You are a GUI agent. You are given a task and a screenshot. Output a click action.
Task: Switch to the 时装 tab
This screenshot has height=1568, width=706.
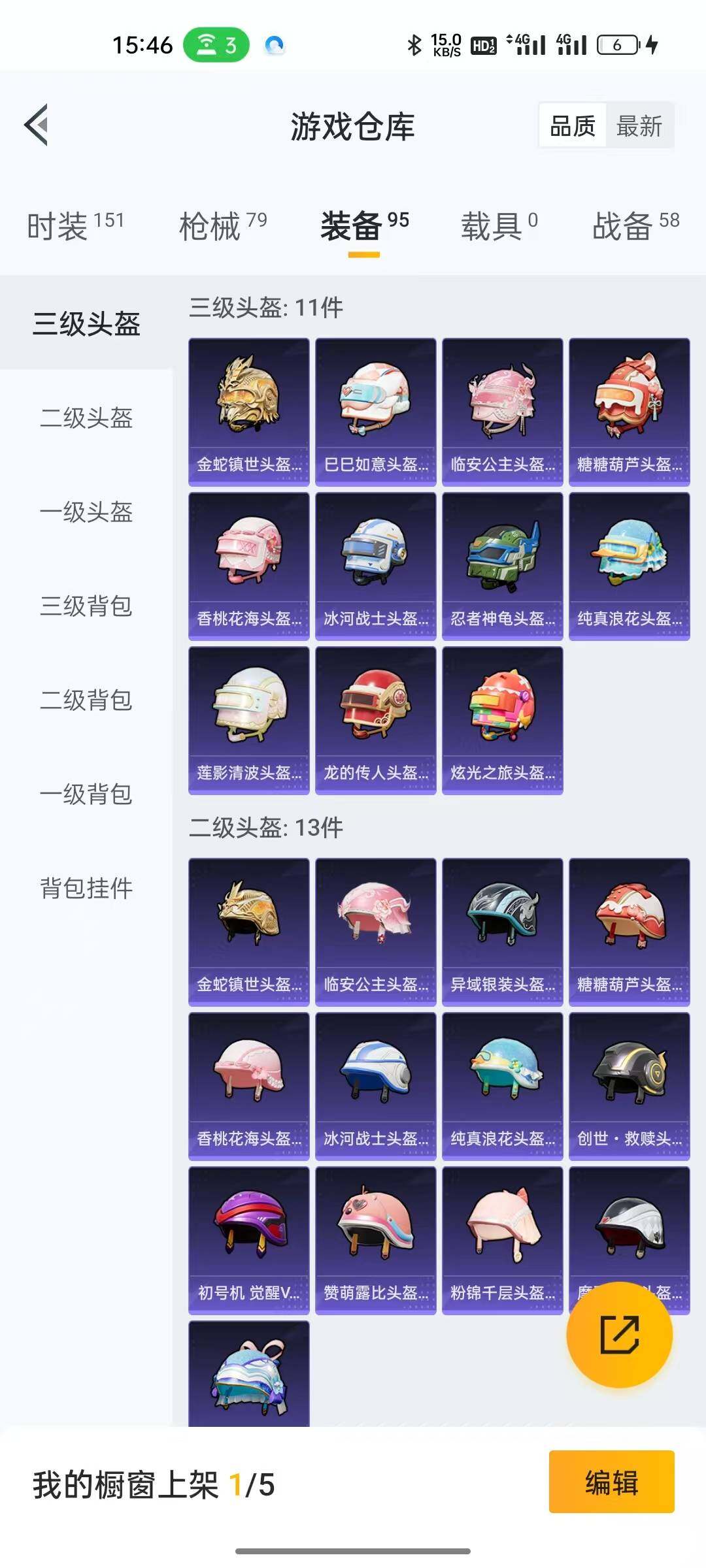pyautogui.click(x=75, y=226)
